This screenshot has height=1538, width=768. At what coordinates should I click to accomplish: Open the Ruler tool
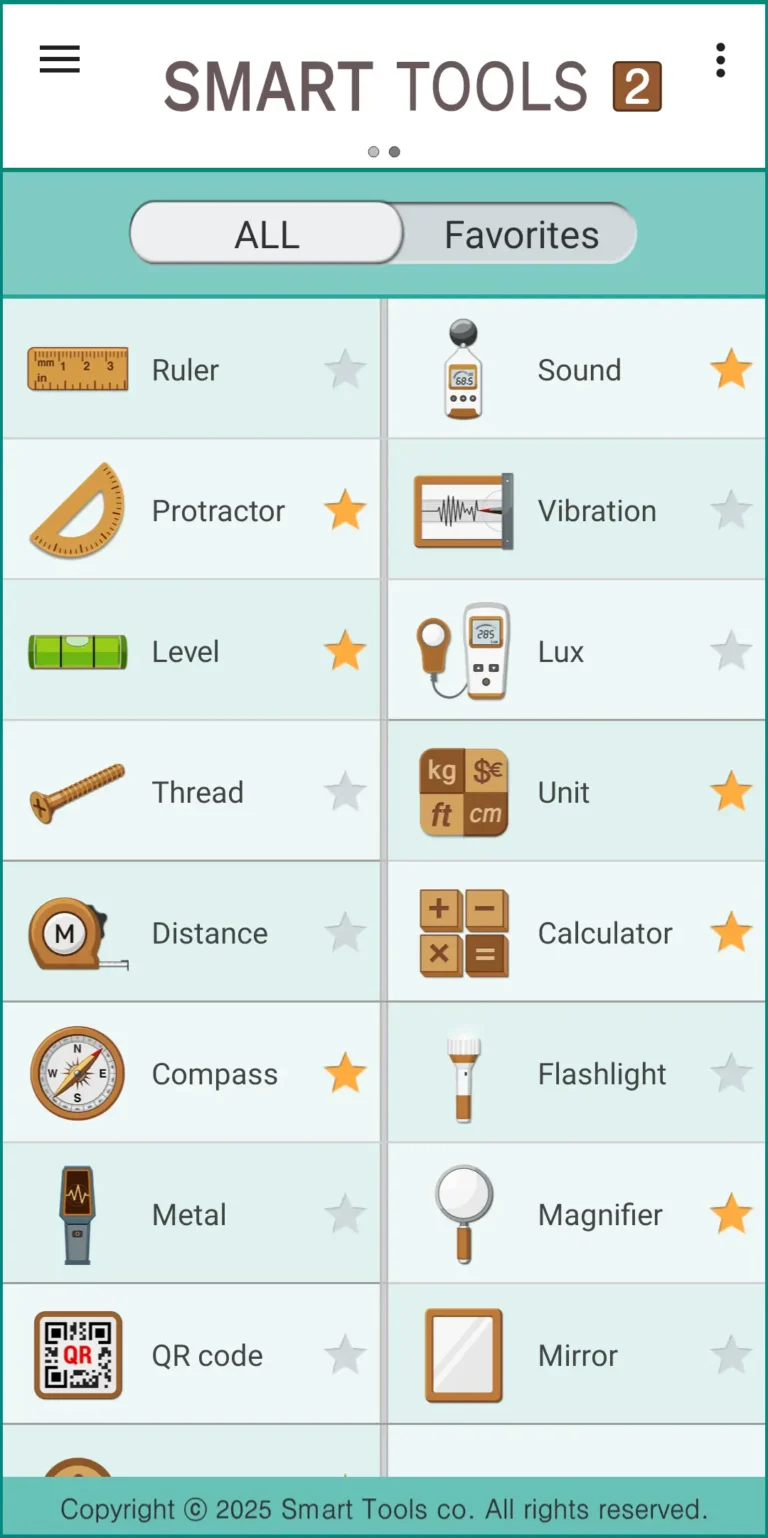point(185,369)
